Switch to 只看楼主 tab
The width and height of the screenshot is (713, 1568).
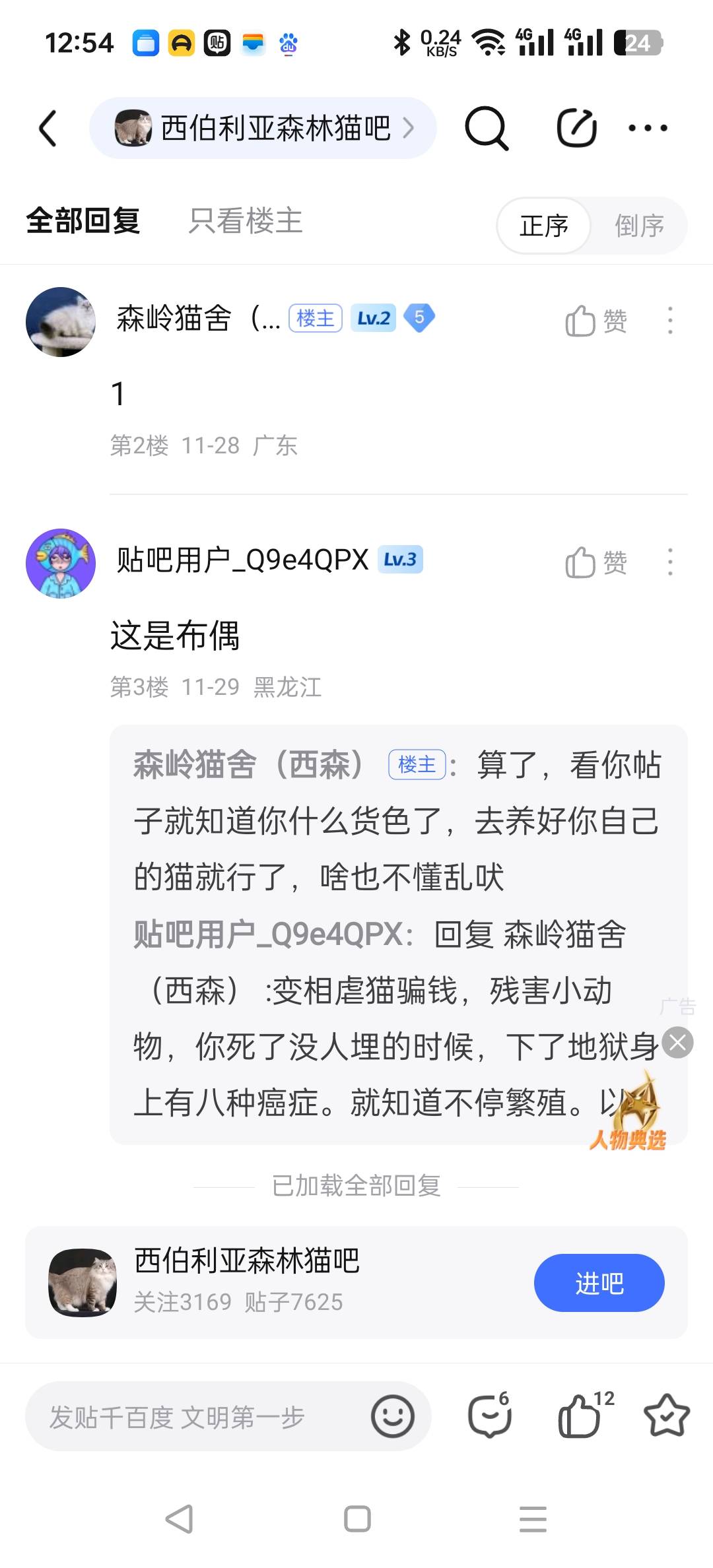point(245,221)
